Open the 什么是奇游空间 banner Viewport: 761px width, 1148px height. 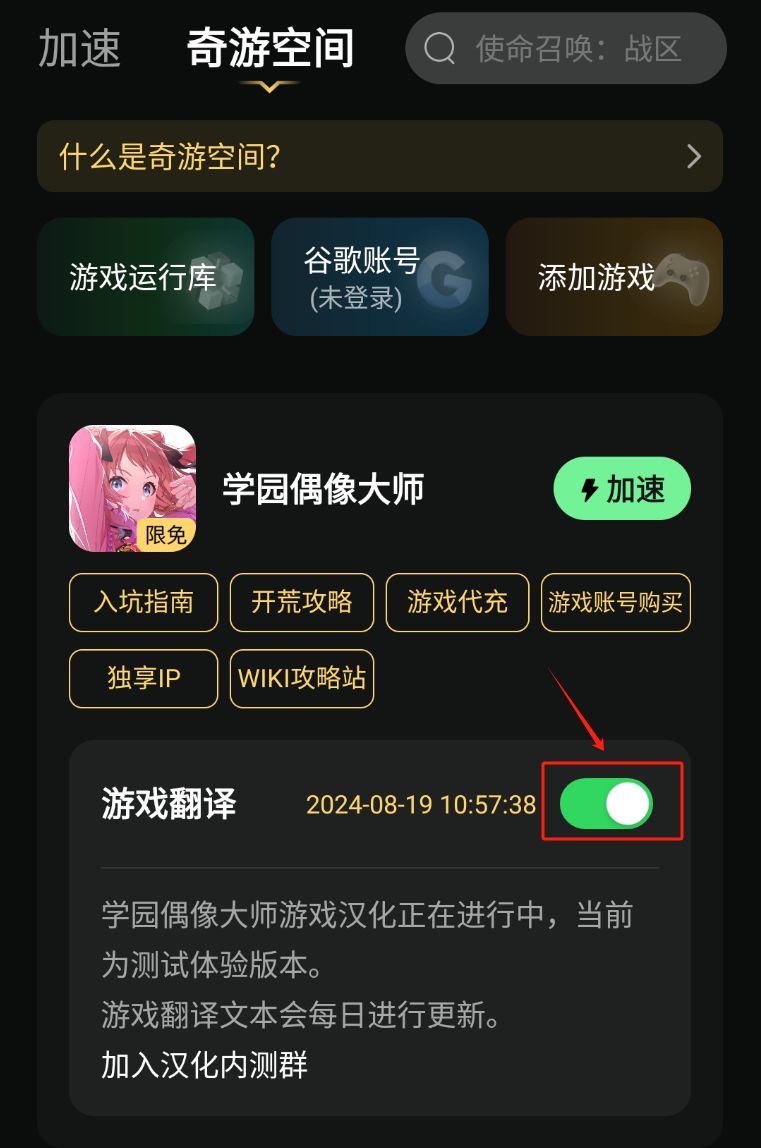[x=380, y=156]
